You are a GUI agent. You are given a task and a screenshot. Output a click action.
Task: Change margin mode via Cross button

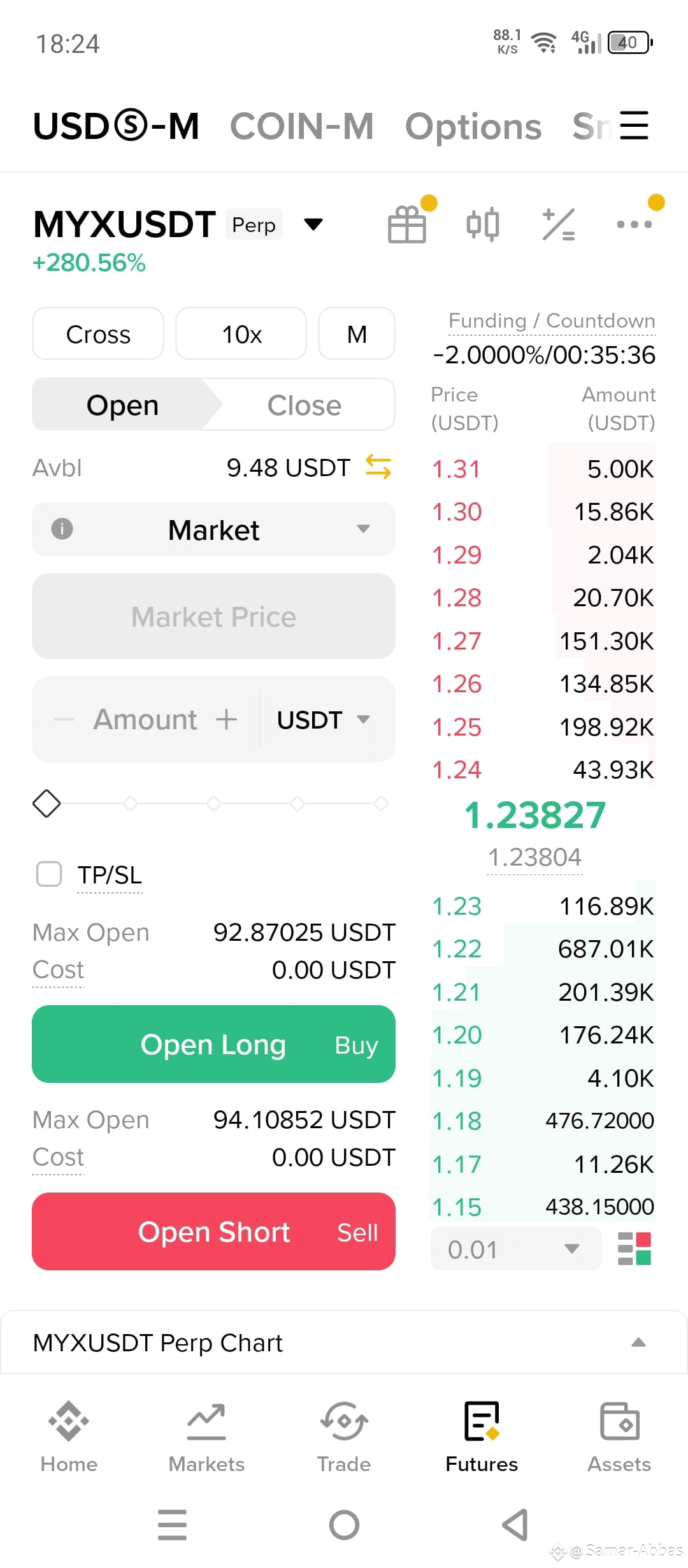tap(98, 334)
